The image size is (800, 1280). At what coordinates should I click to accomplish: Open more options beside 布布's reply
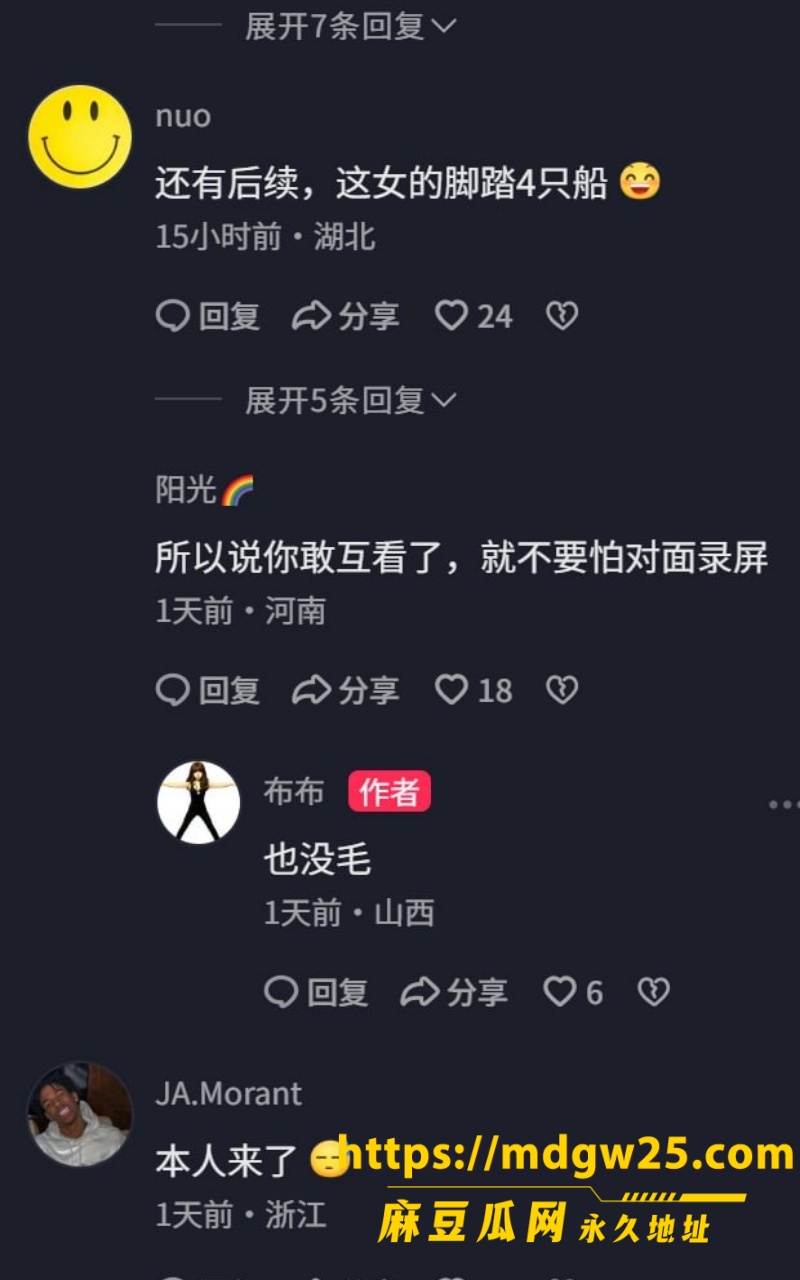pyautogui.click(x=782, y=805)
